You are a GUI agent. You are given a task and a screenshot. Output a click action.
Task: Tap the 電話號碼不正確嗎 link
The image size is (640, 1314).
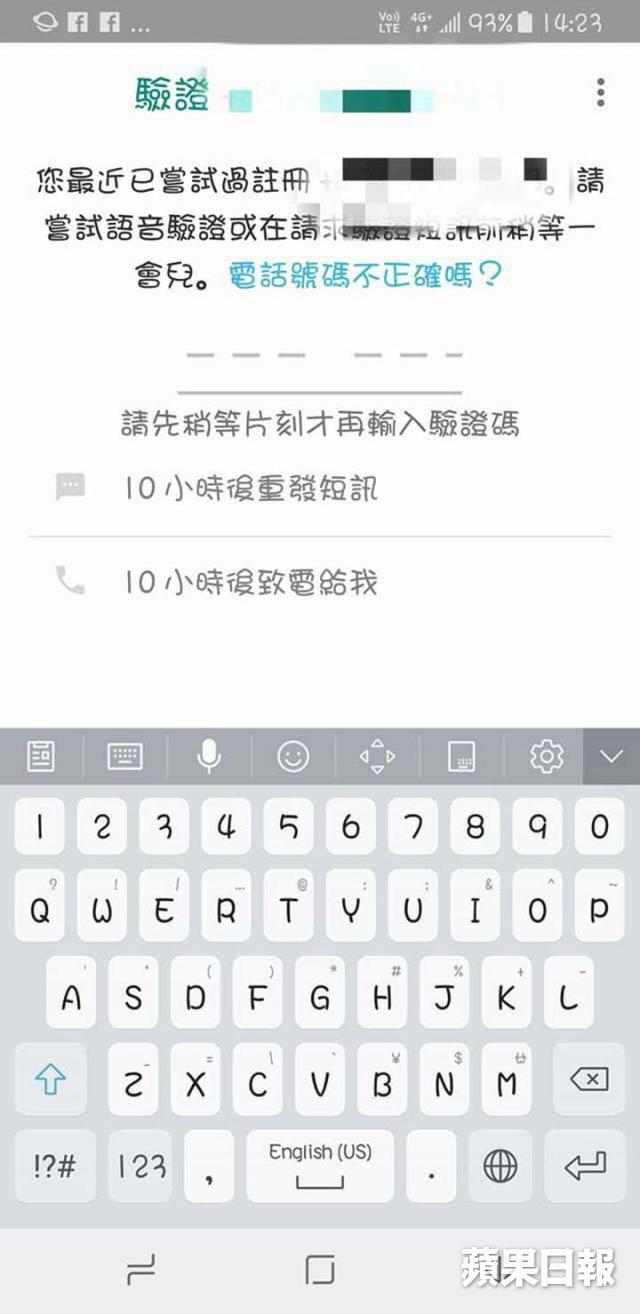point(365,275)
